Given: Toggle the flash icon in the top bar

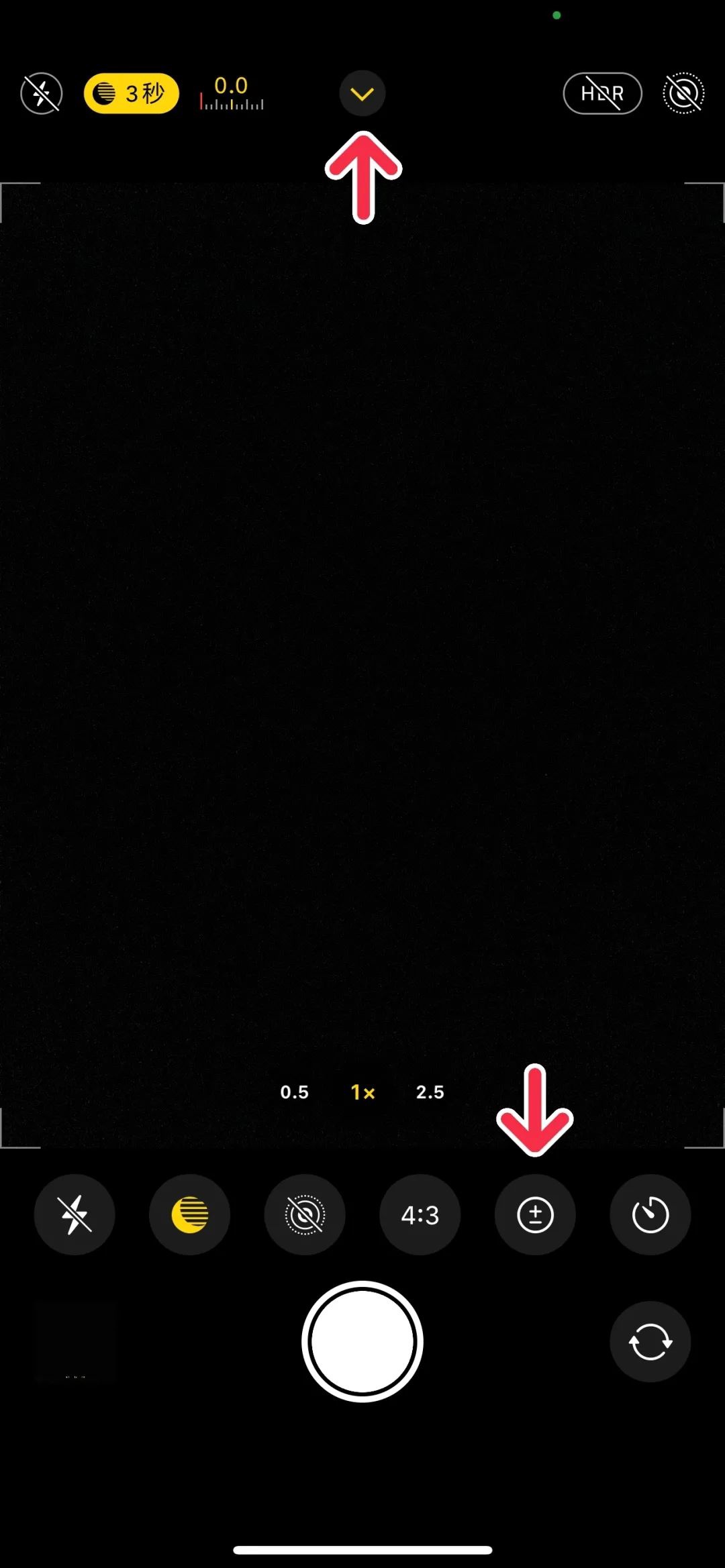Looking at the screenshot, I should click(42, 93).
